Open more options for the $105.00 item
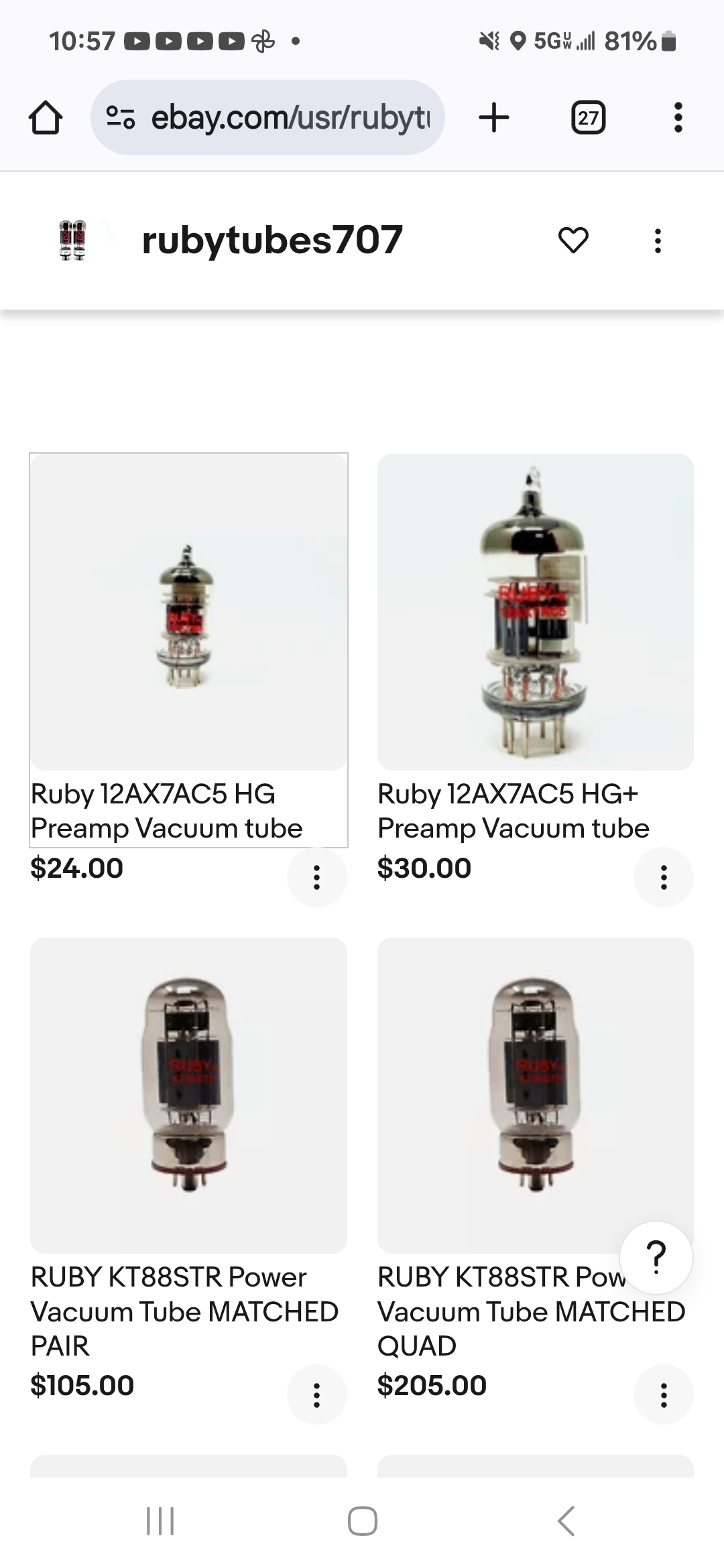 tap(316, 1394)
